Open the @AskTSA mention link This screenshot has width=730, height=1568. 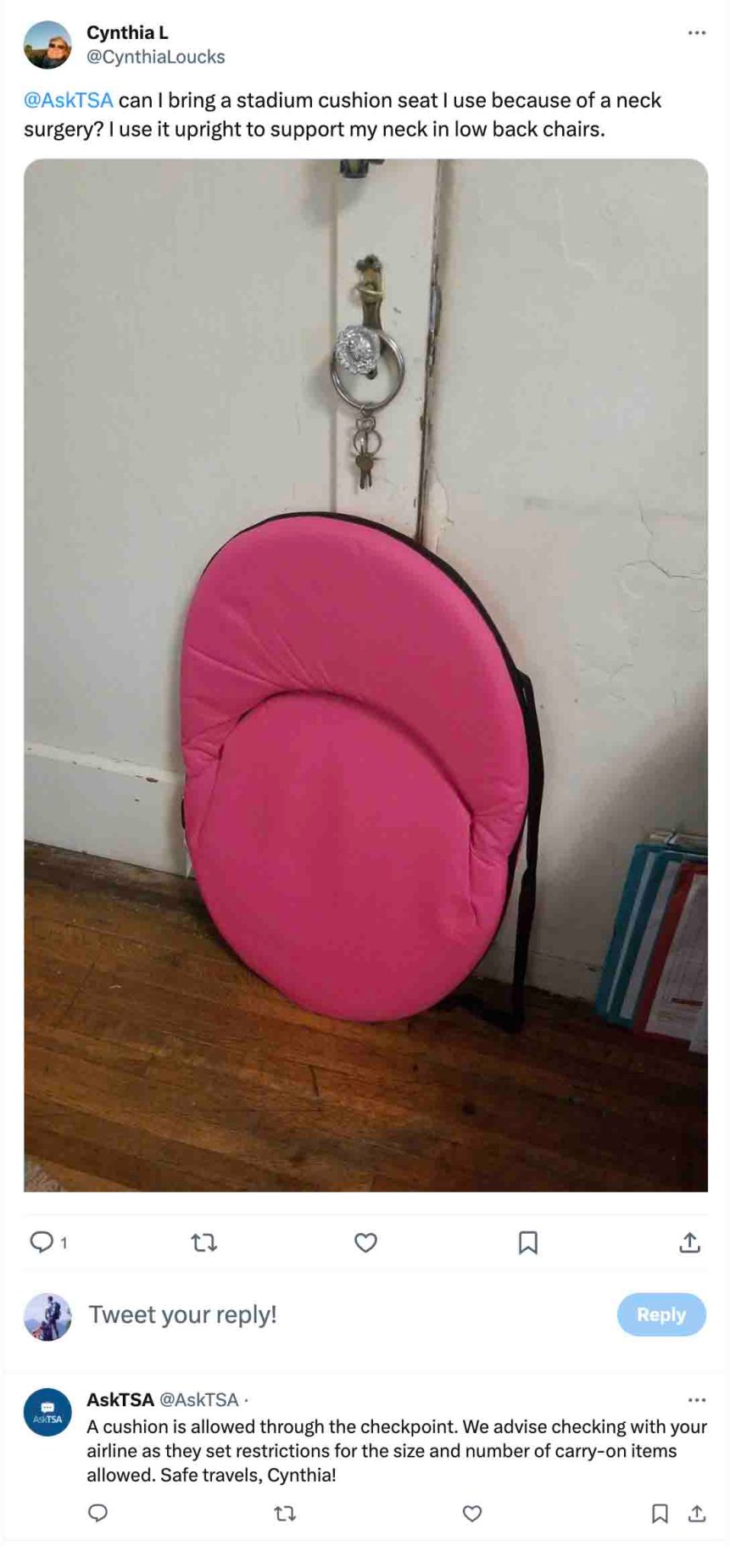(68, 100)
